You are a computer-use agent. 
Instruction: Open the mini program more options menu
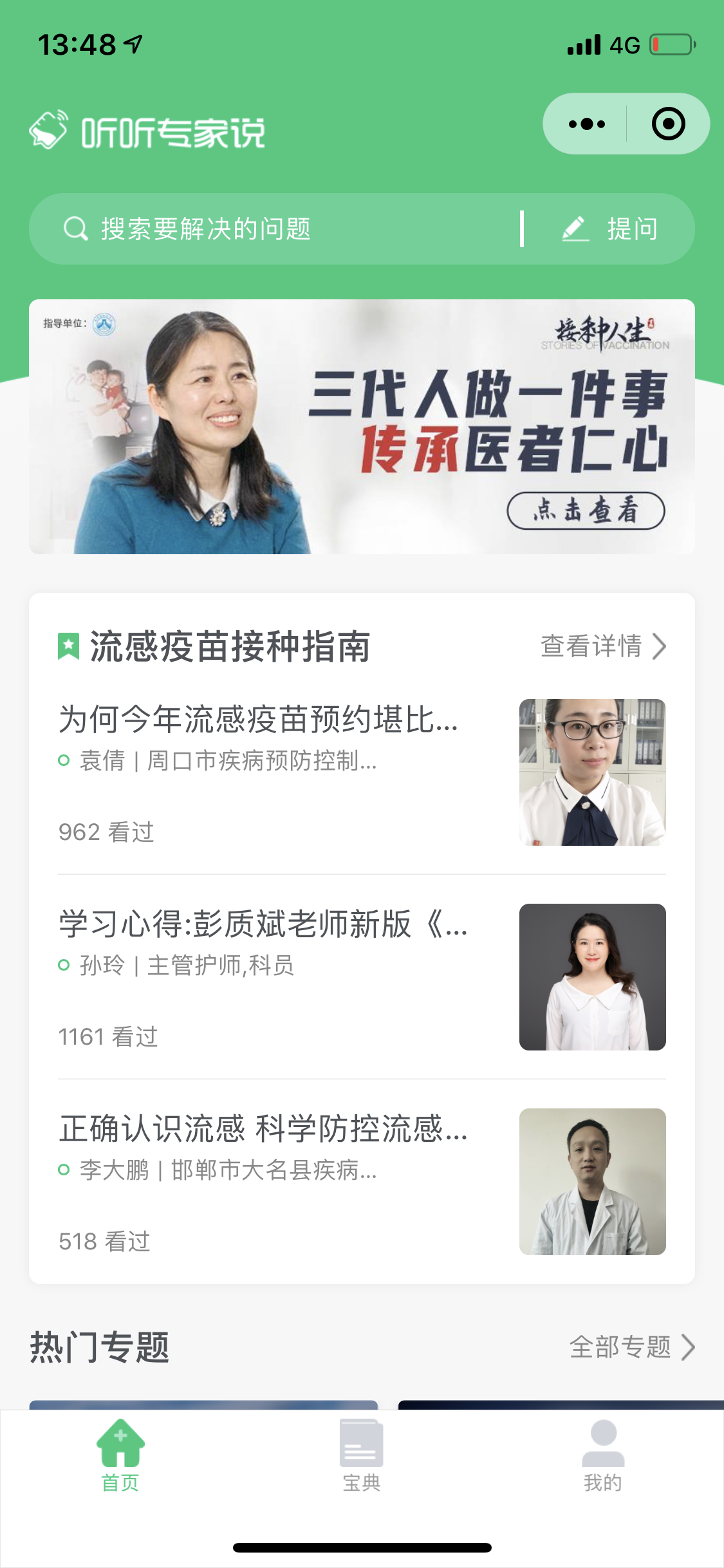click(586, 124)
